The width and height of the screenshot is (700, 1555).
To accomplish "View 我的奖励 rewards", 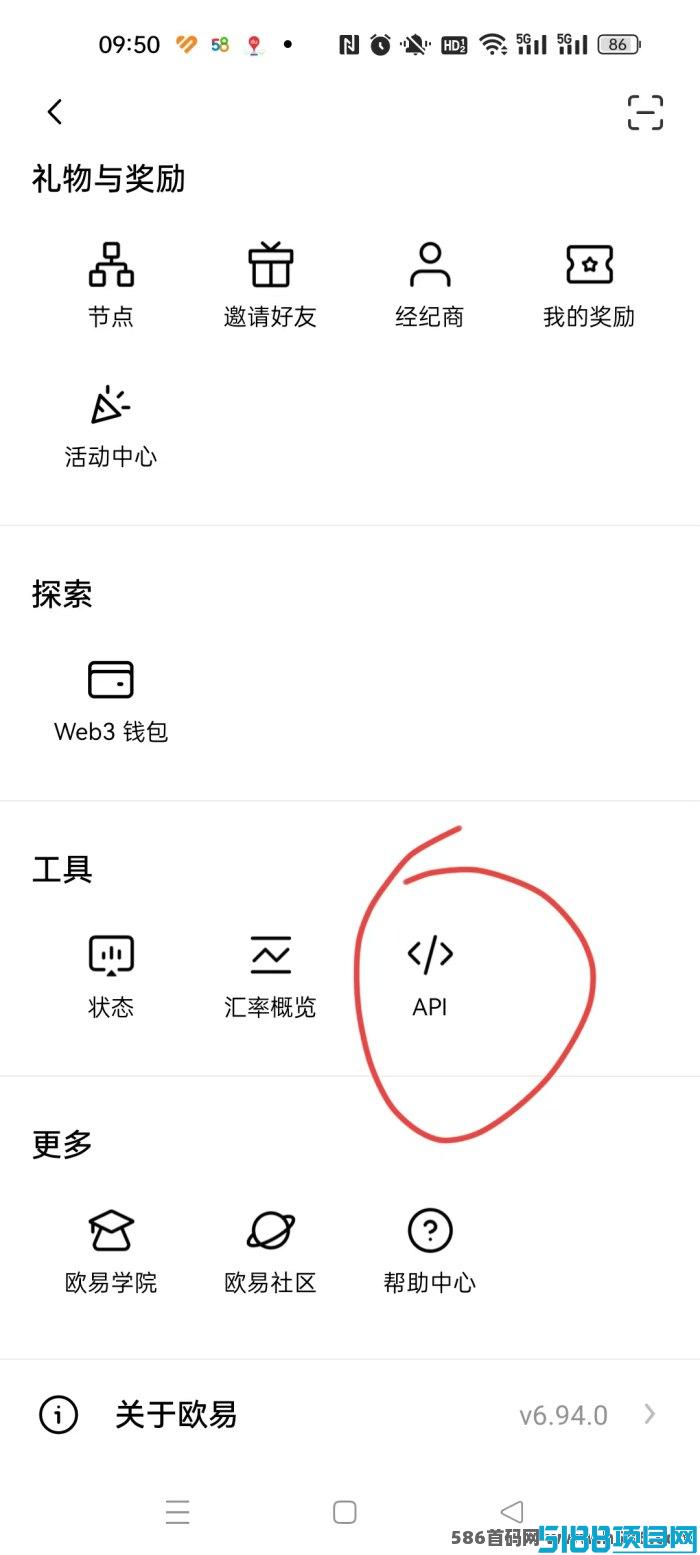I will coord(589,285).
